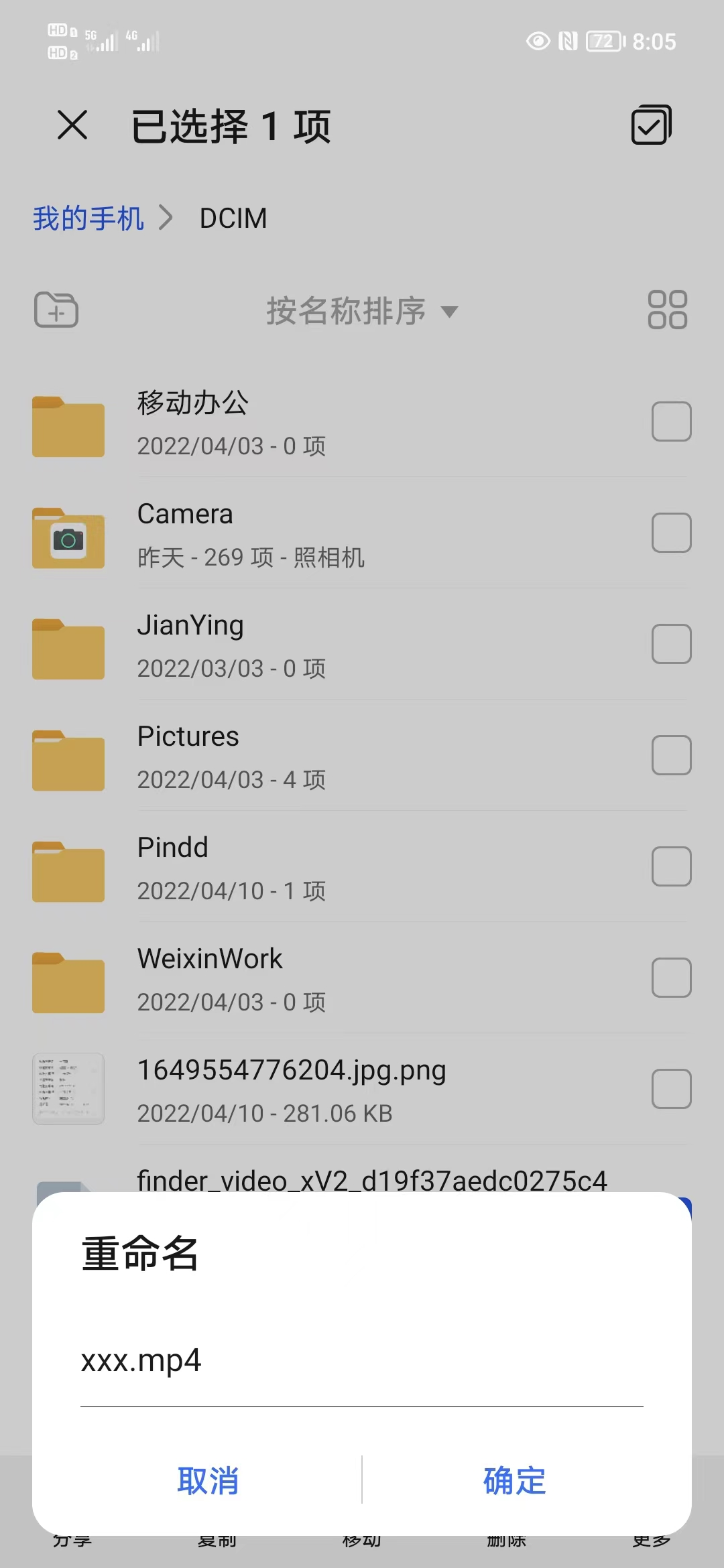The image size is (724, 1568).
Task: Switch to grid view layout
Action: [x=667, y=310]
